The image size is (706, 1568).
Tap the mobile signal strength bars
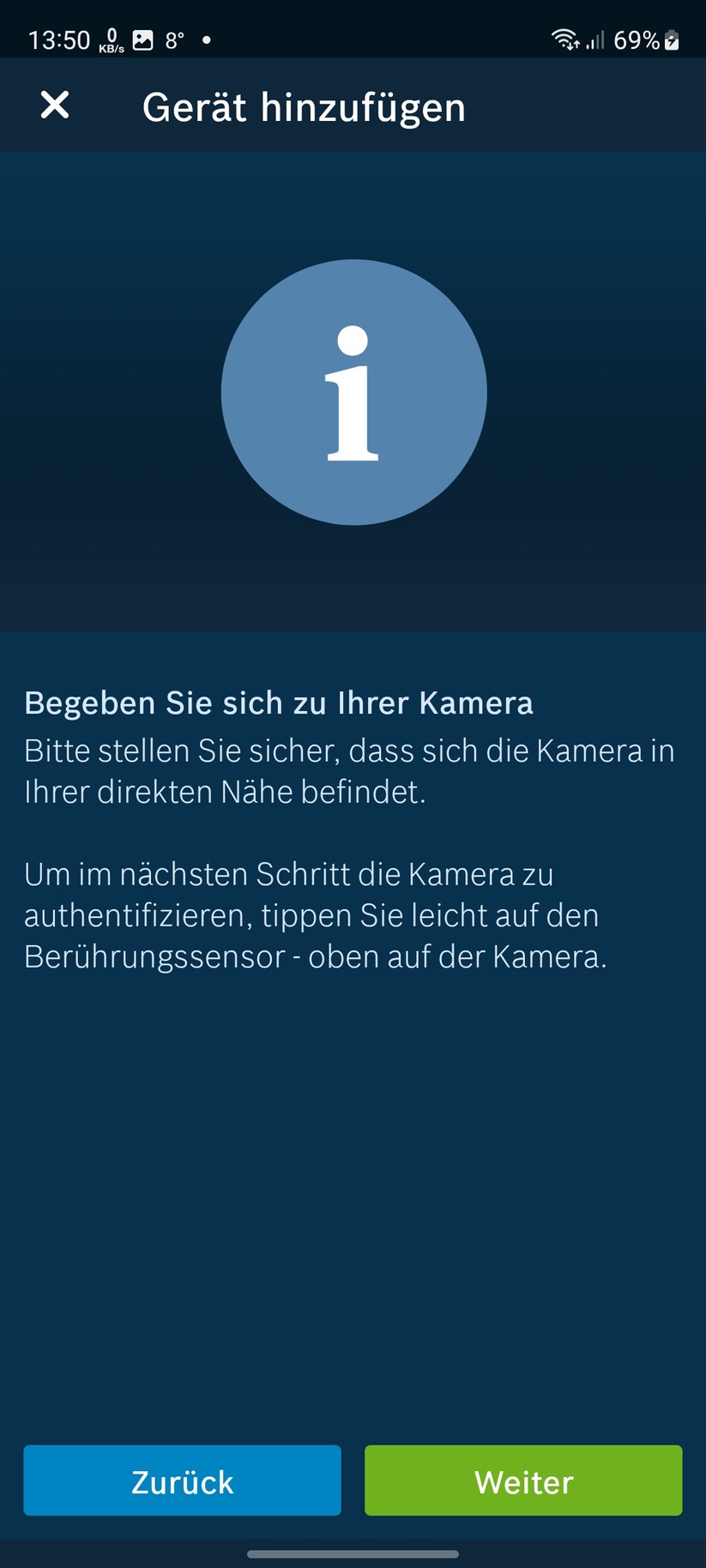coord(594,39)
